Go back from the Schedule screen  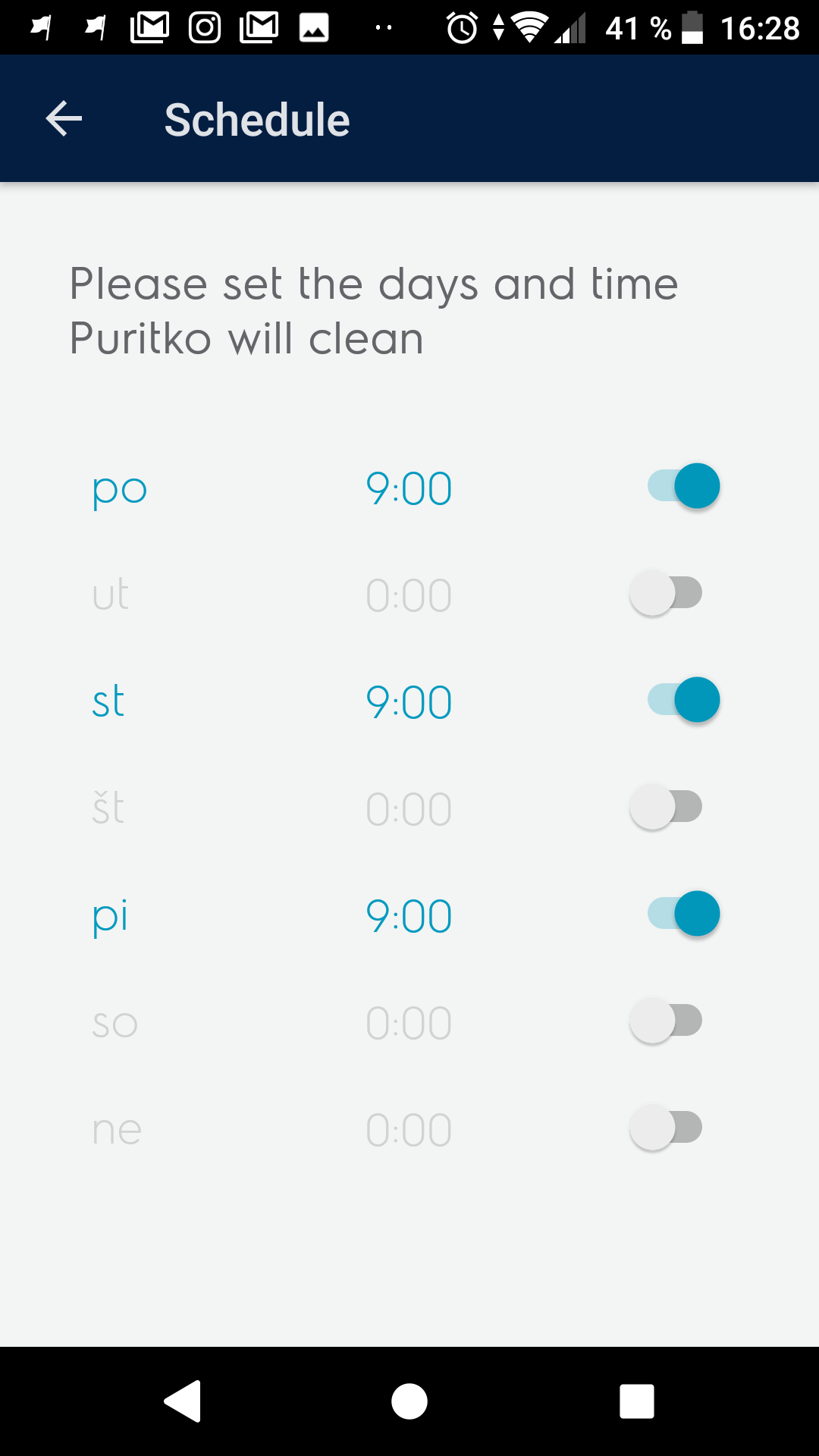(x=64, y=119)
